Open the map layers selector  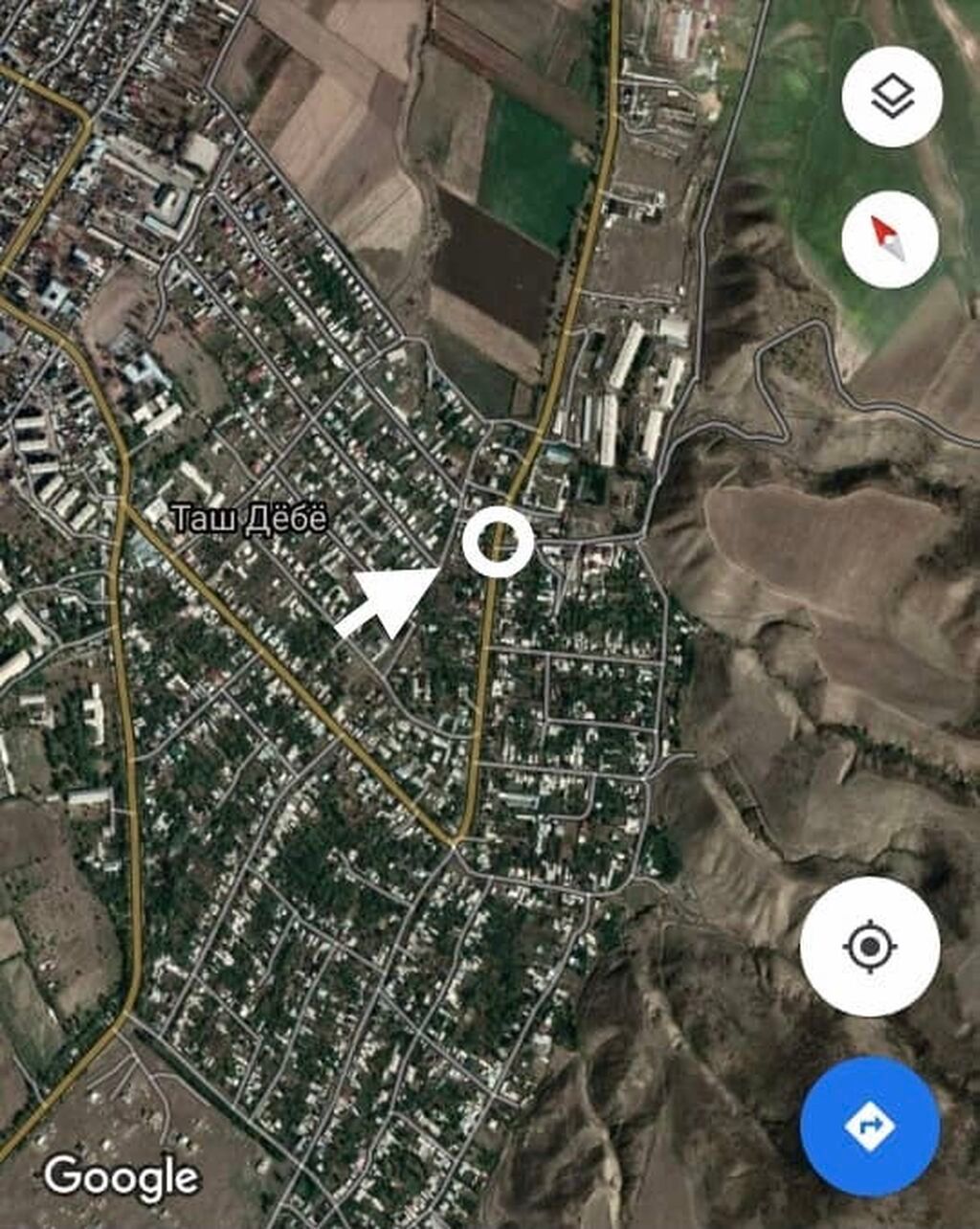pyautogui.click(x=892, y=97)
